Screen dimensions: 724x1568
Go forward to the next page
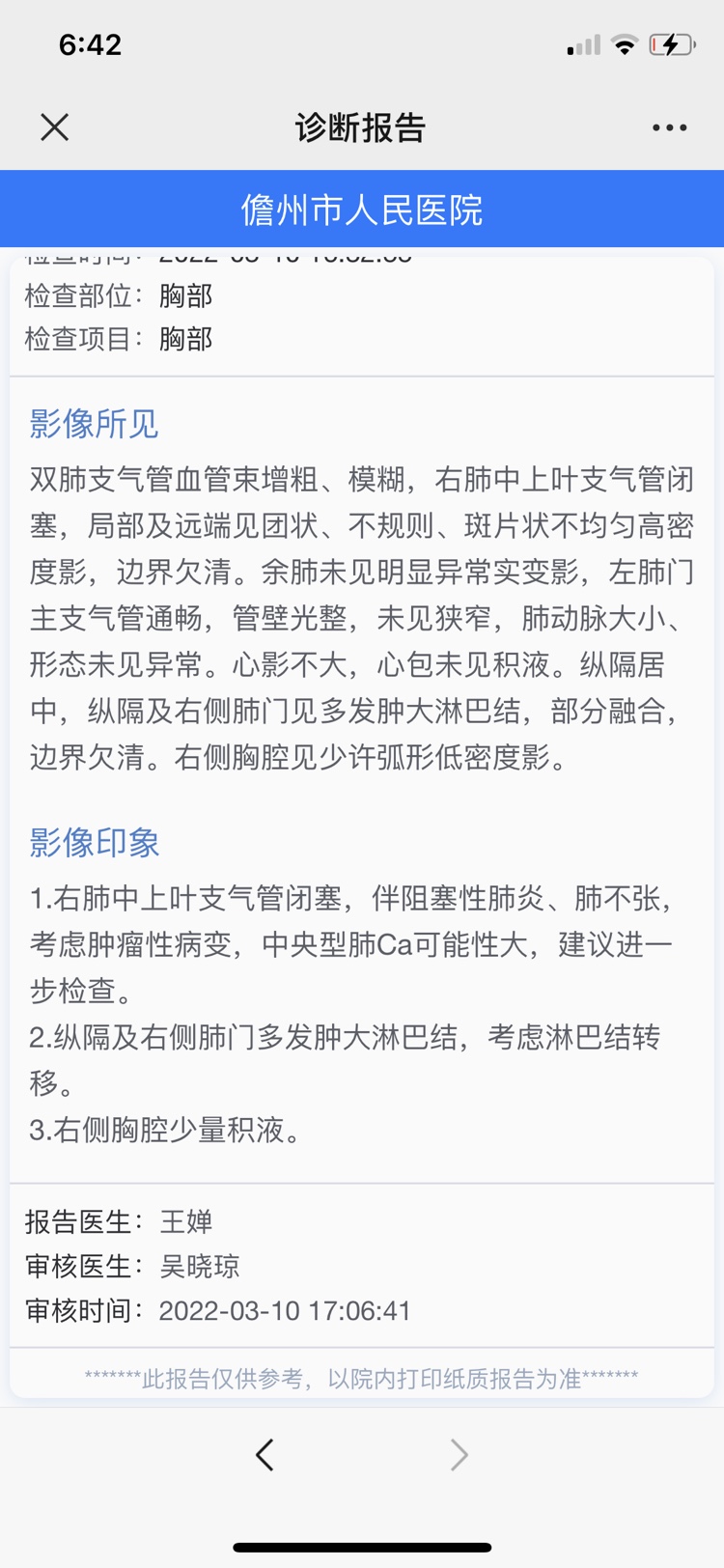pos(459,1454)
